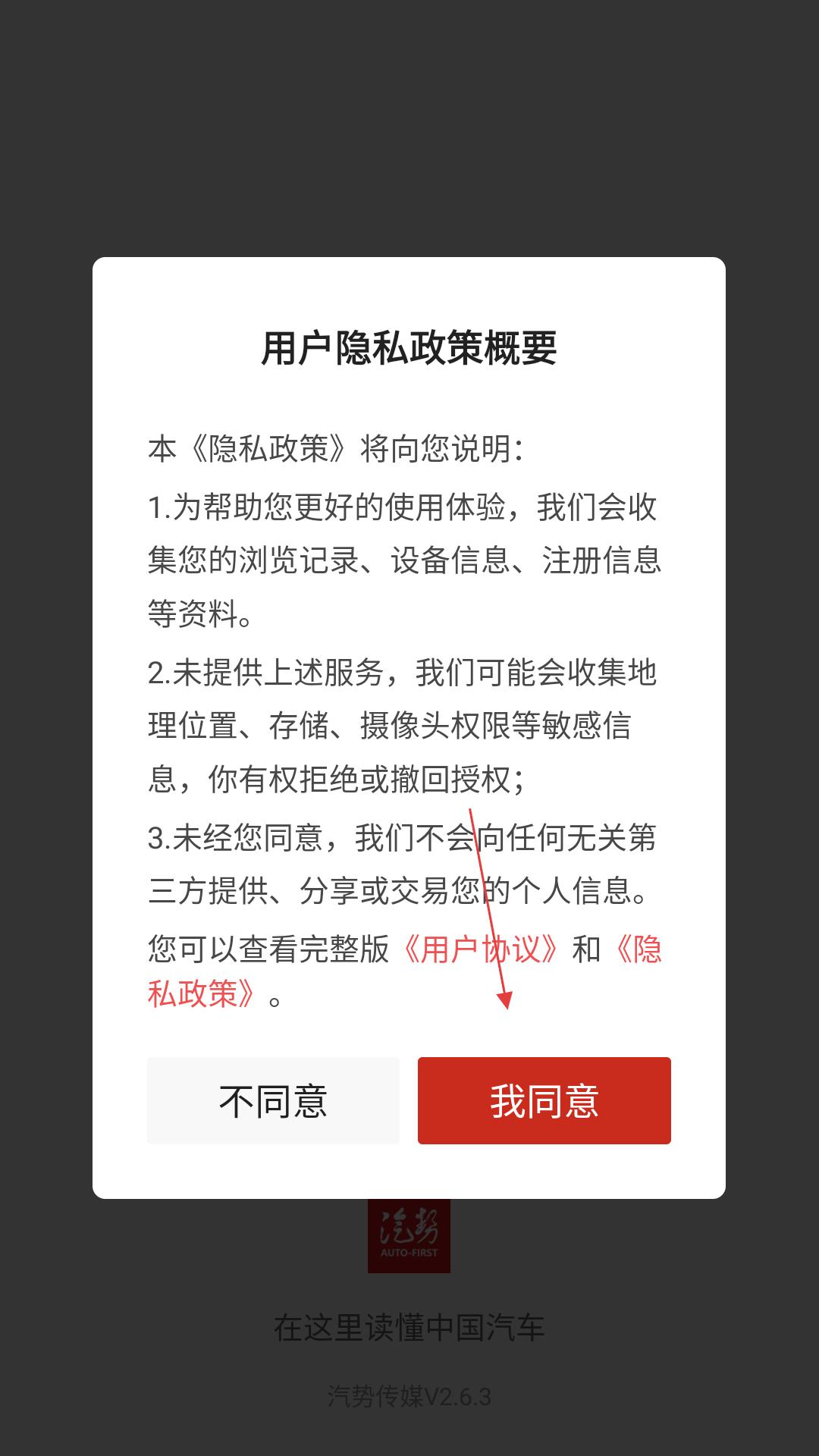Open the 《用户协议》 user agreement link
Screen dimensions: 819x1456
(481, 949)
